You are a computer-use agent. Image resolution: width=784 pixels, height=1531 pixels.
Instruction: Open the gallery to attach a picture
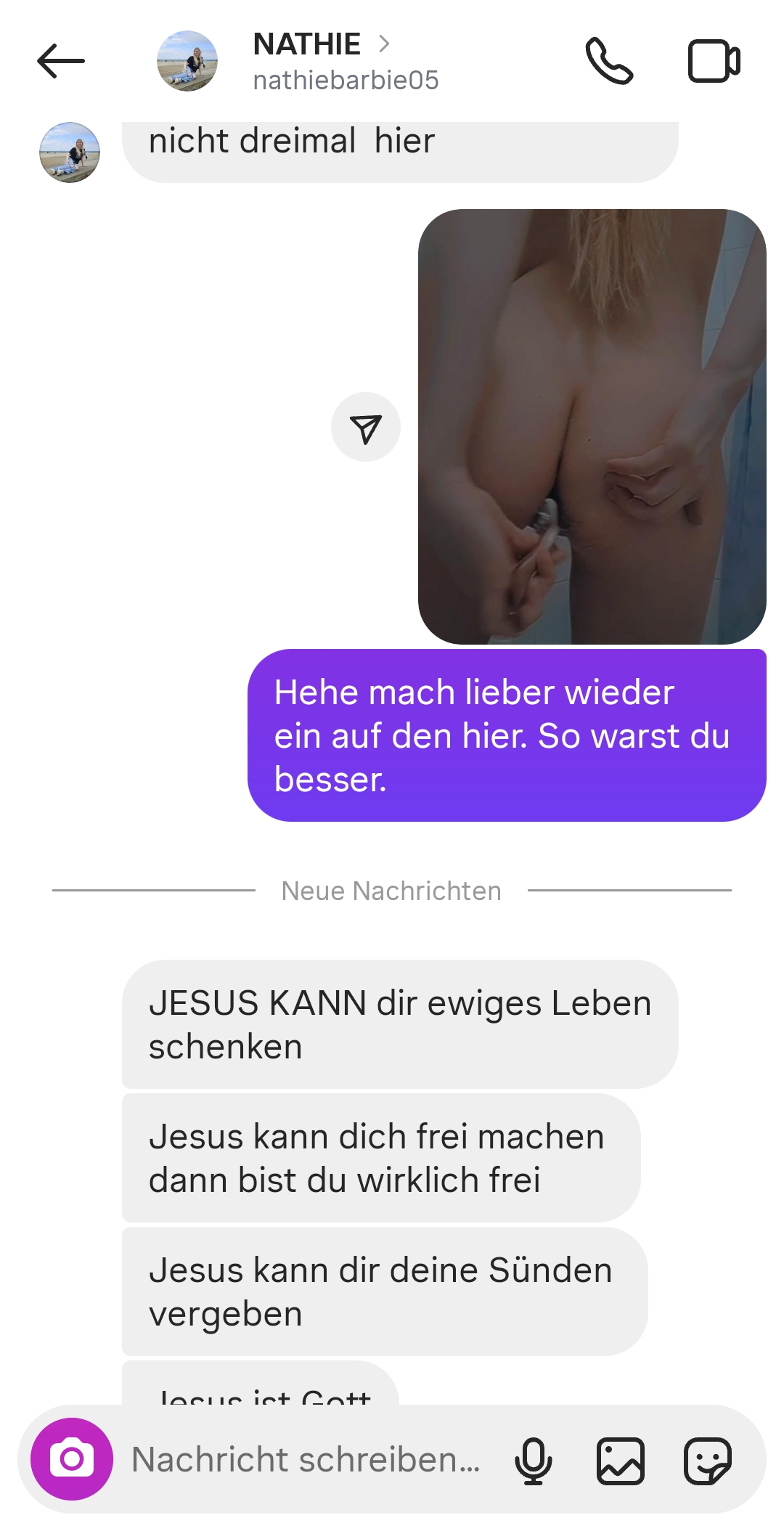pos(620,1461)
